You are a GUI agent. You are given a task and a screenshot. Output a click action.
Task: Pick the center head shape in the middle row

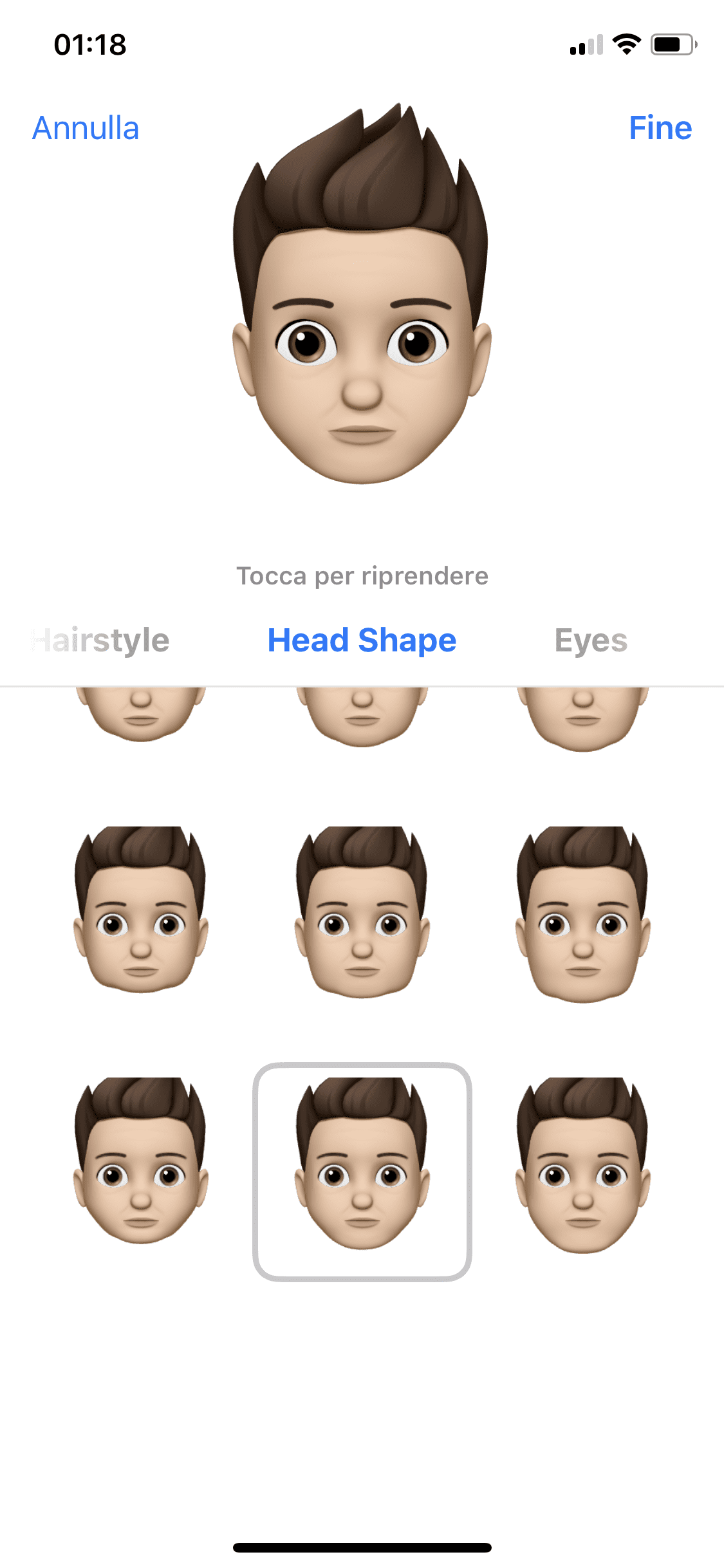pos(362,914)
